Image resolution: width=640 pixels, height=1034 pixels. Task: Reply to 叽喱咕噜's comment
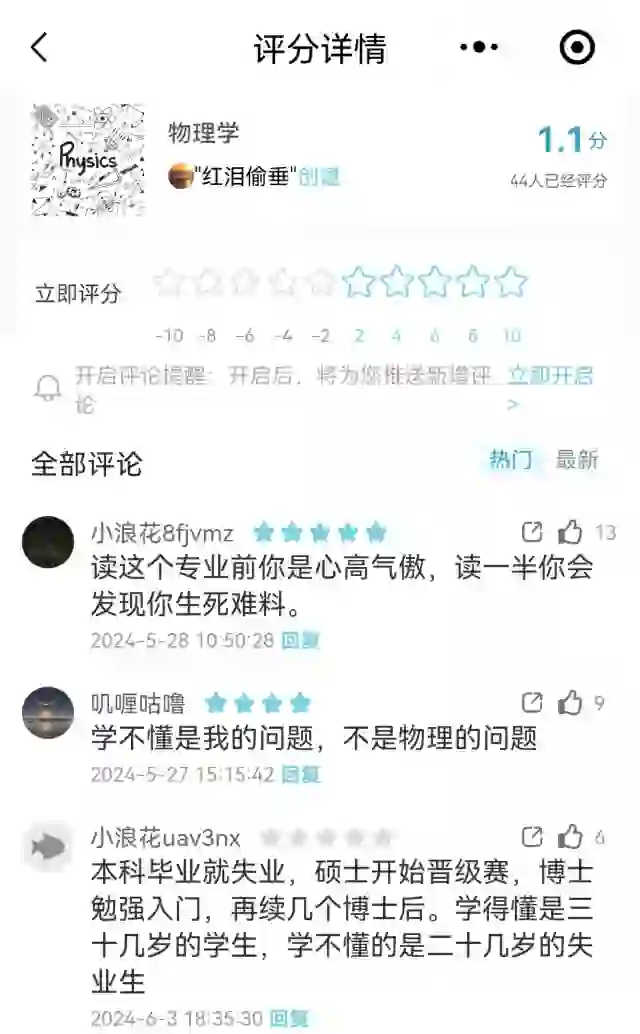coord(300,774)
